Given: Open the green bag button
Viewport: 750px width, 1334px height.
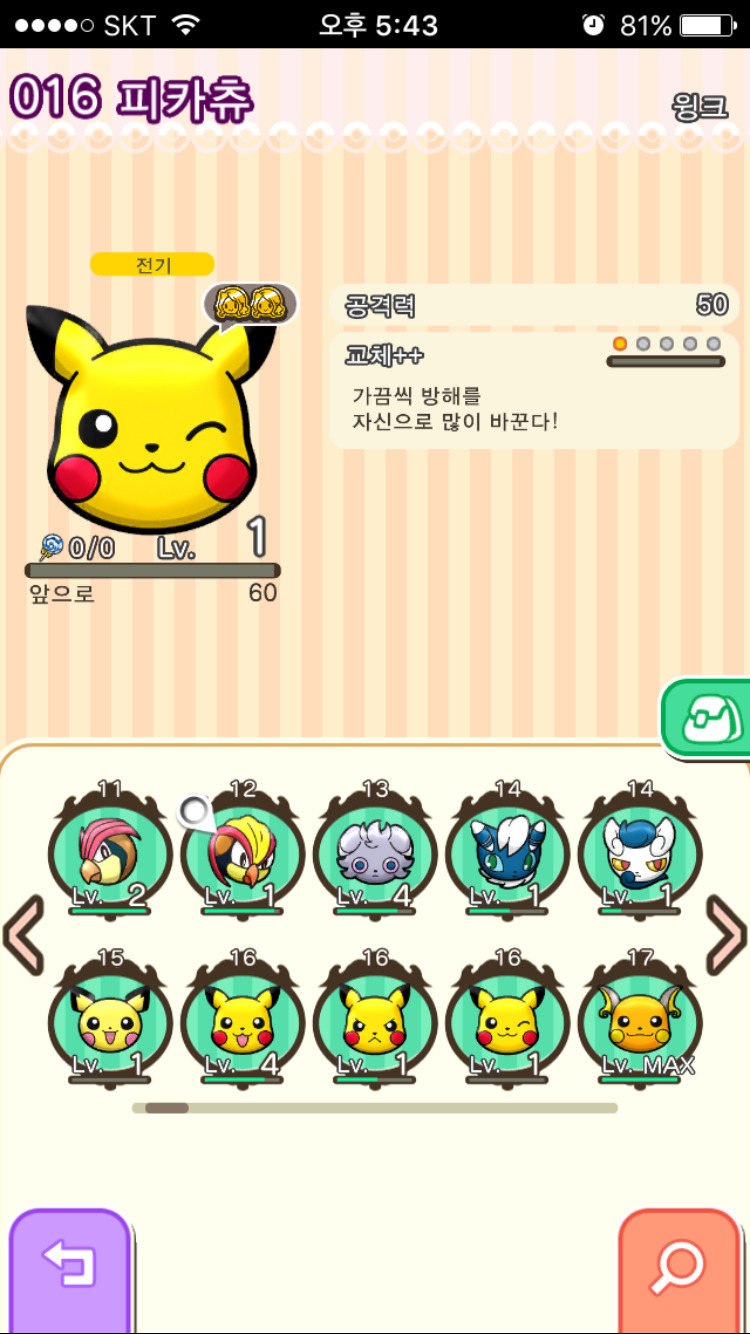Looking at the screenshot, I should (708, 718).
